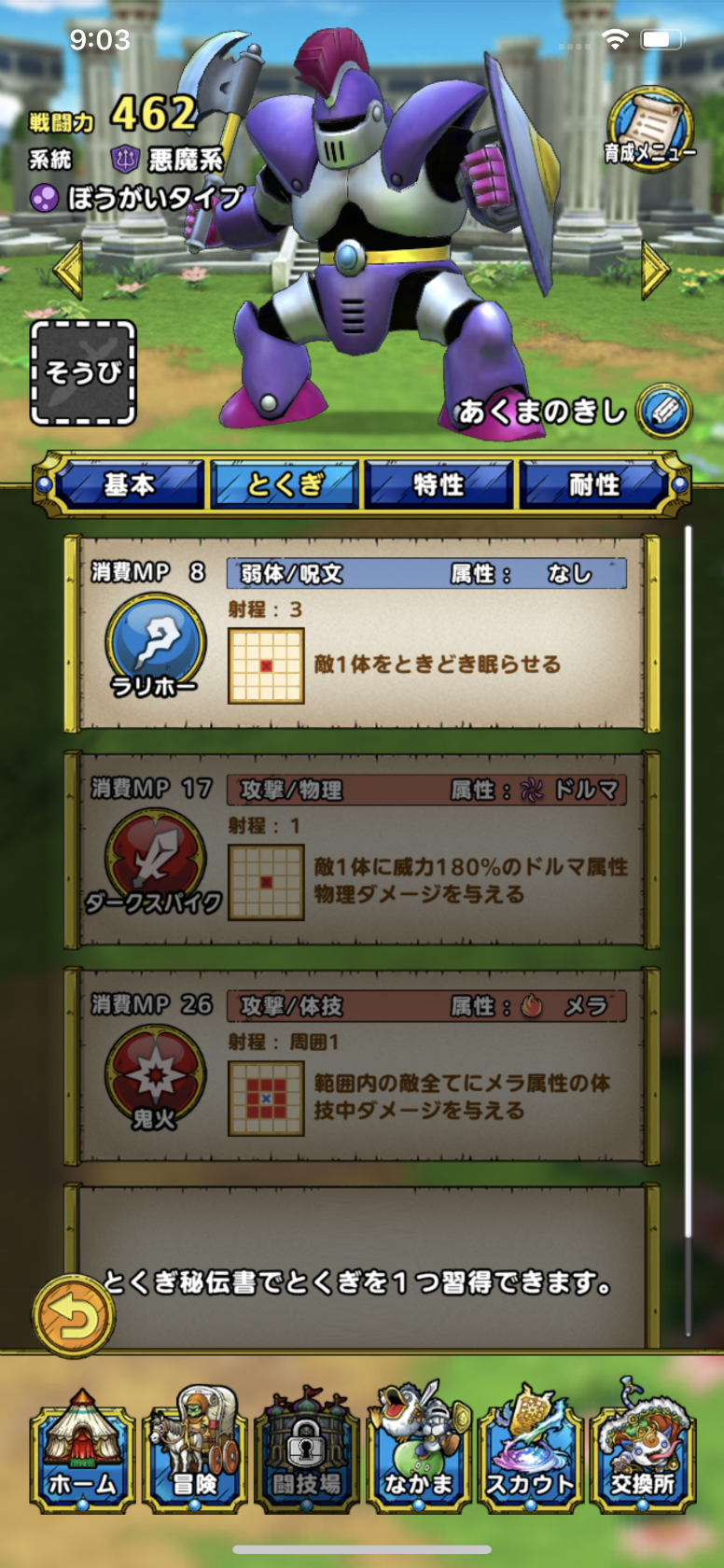Tap the pencil icon beside あくまのきし
Viewport: 724px width, 1568px height.
663,412
